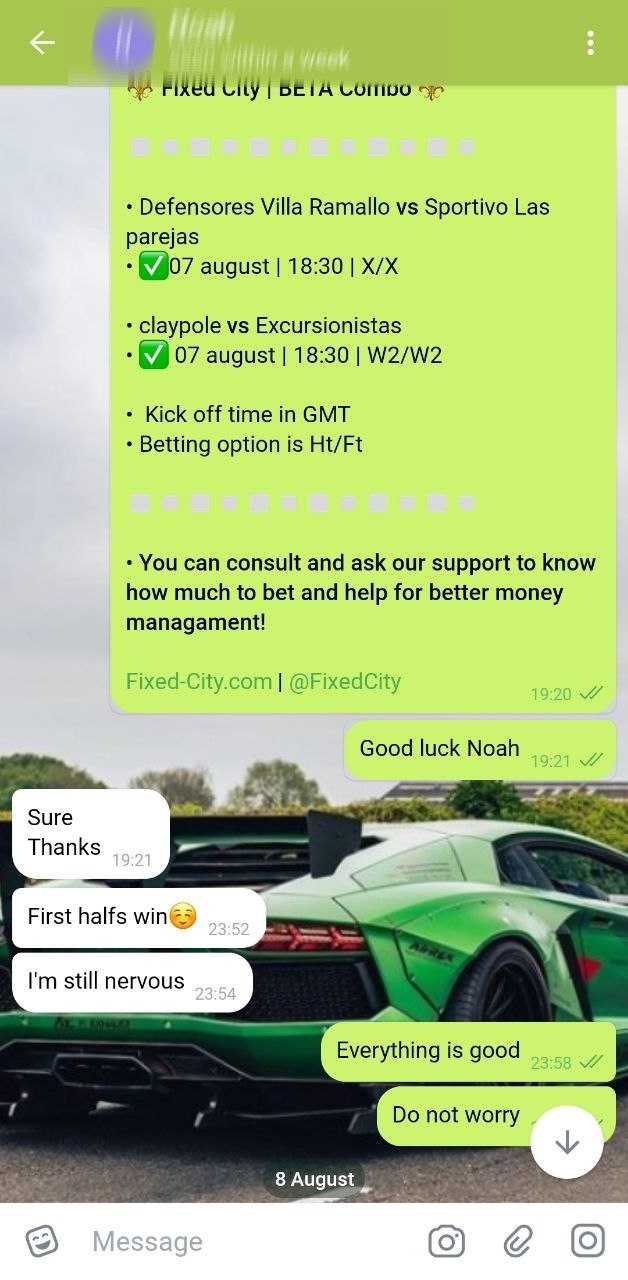Tap the round camera icon beside Message
This screenshot has width=628, height=1280.
[446, 1241]
